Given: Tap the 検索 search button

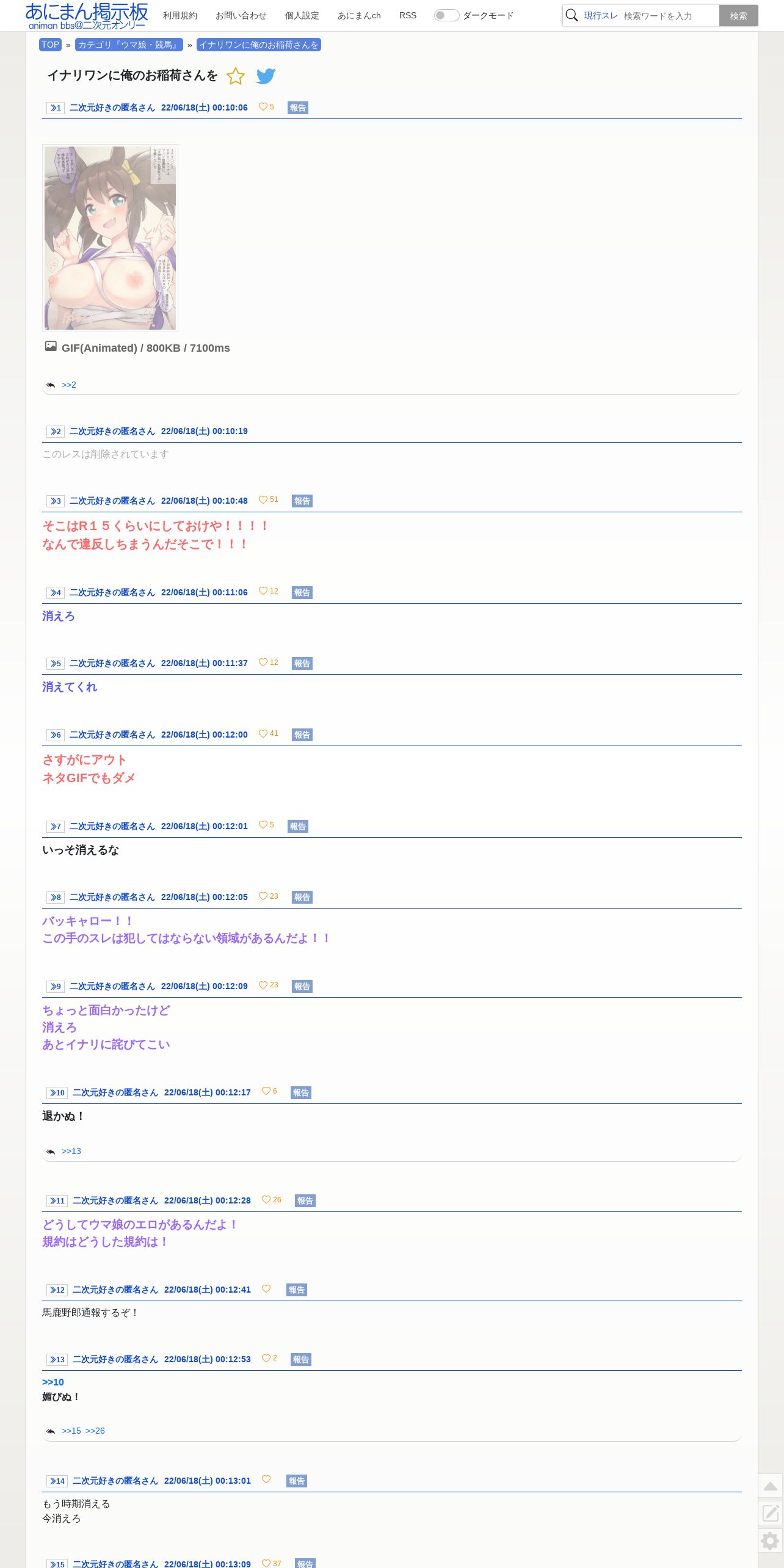Looking at the screenshot, I should click(739, 16).
